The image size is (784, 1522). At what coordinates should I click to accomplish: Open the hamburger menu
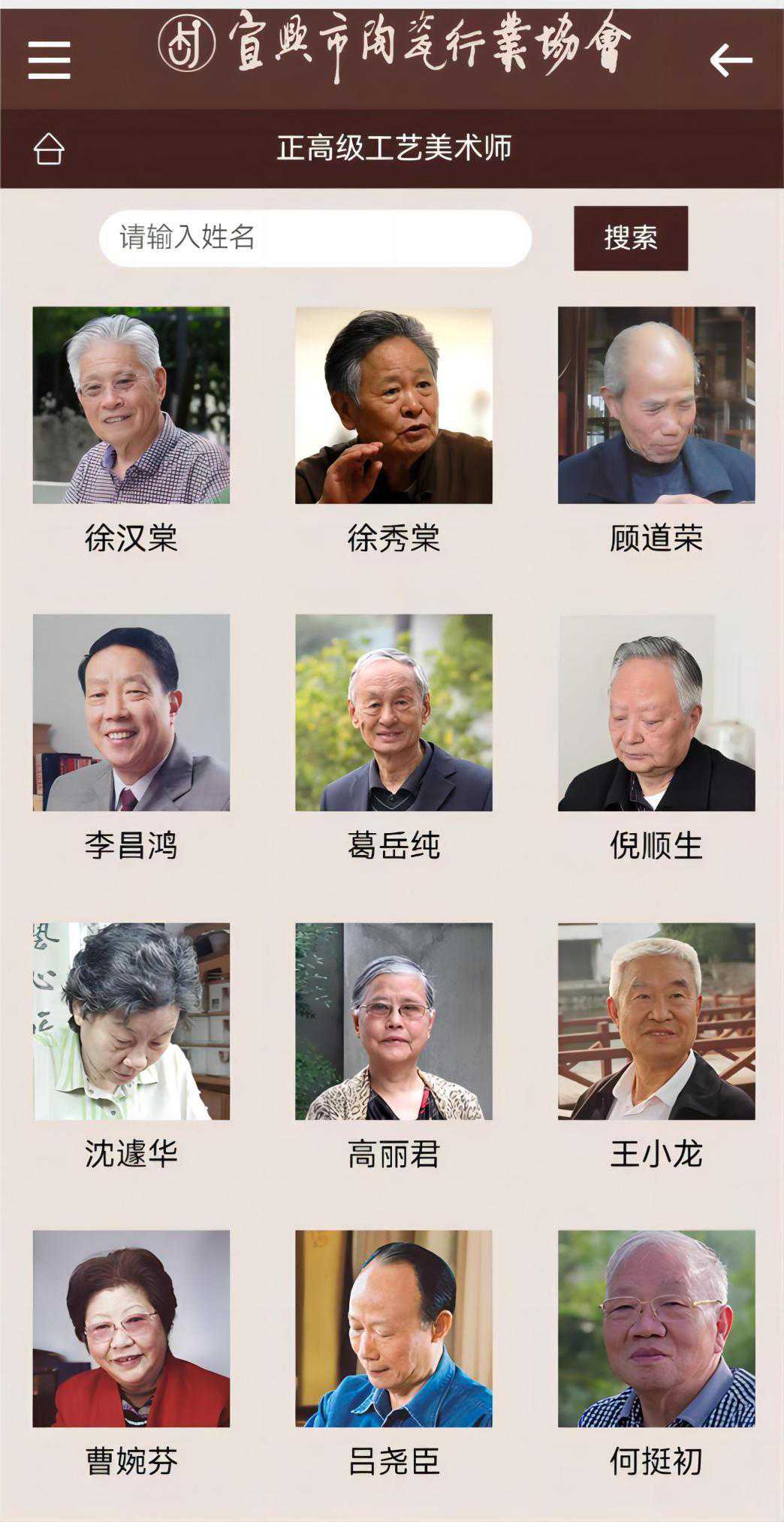[50, 60]
